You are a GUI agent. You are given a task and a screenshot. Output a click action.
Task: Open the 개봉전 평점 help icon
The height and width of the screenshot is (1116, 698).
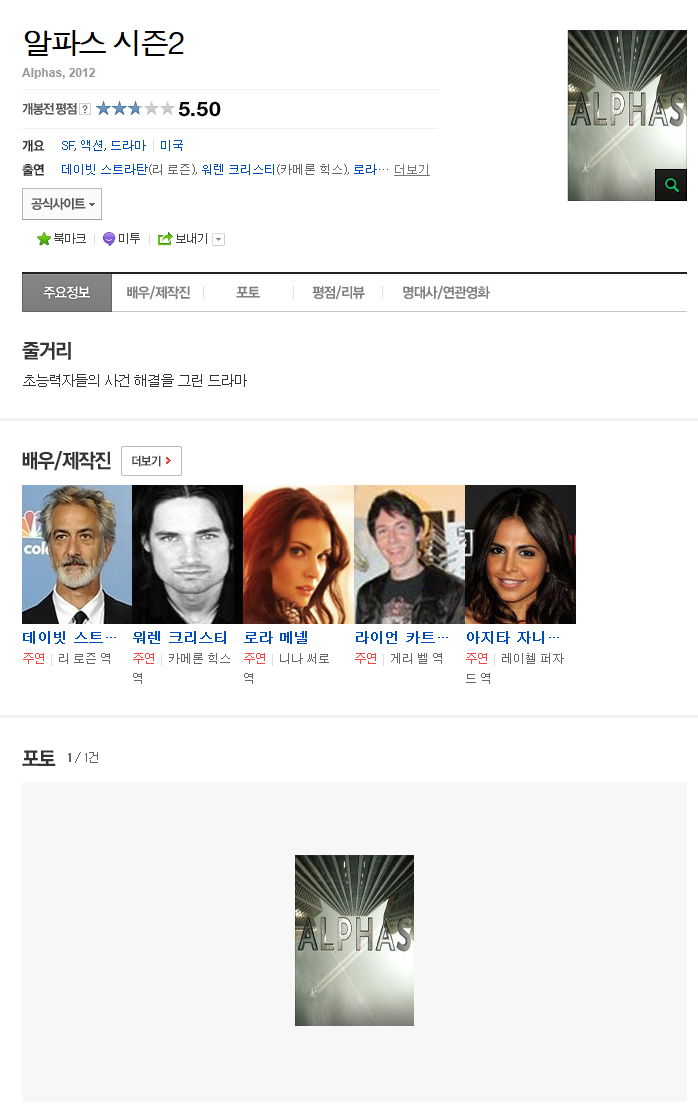(x=85, y=109)
